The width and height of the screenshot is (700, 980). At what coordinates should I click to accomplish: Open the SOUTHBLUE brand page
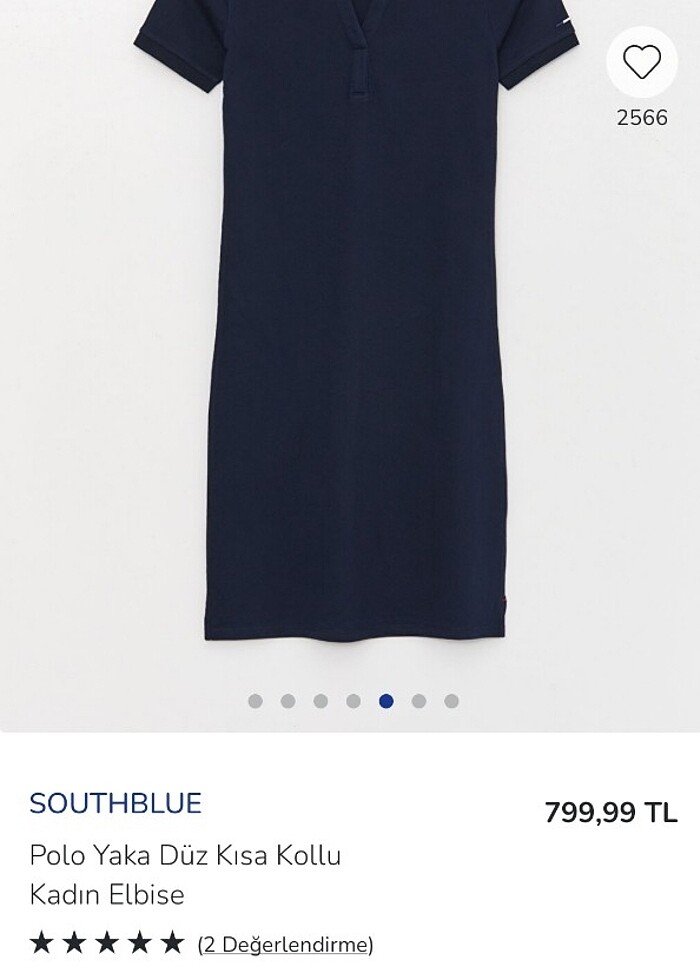click(x=116, y=803)
